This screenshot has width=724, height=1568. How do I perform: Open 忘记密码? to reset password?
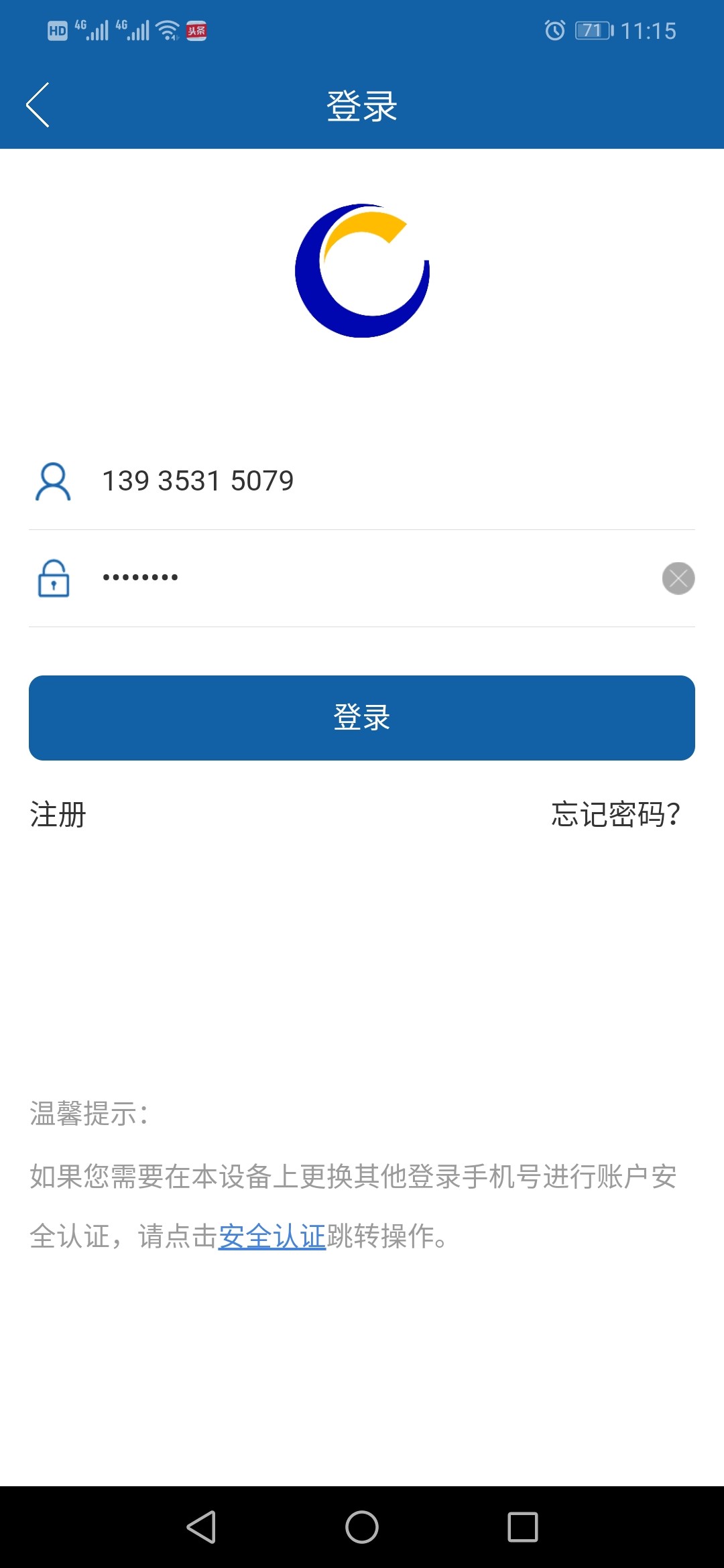[x=615, y=815]
